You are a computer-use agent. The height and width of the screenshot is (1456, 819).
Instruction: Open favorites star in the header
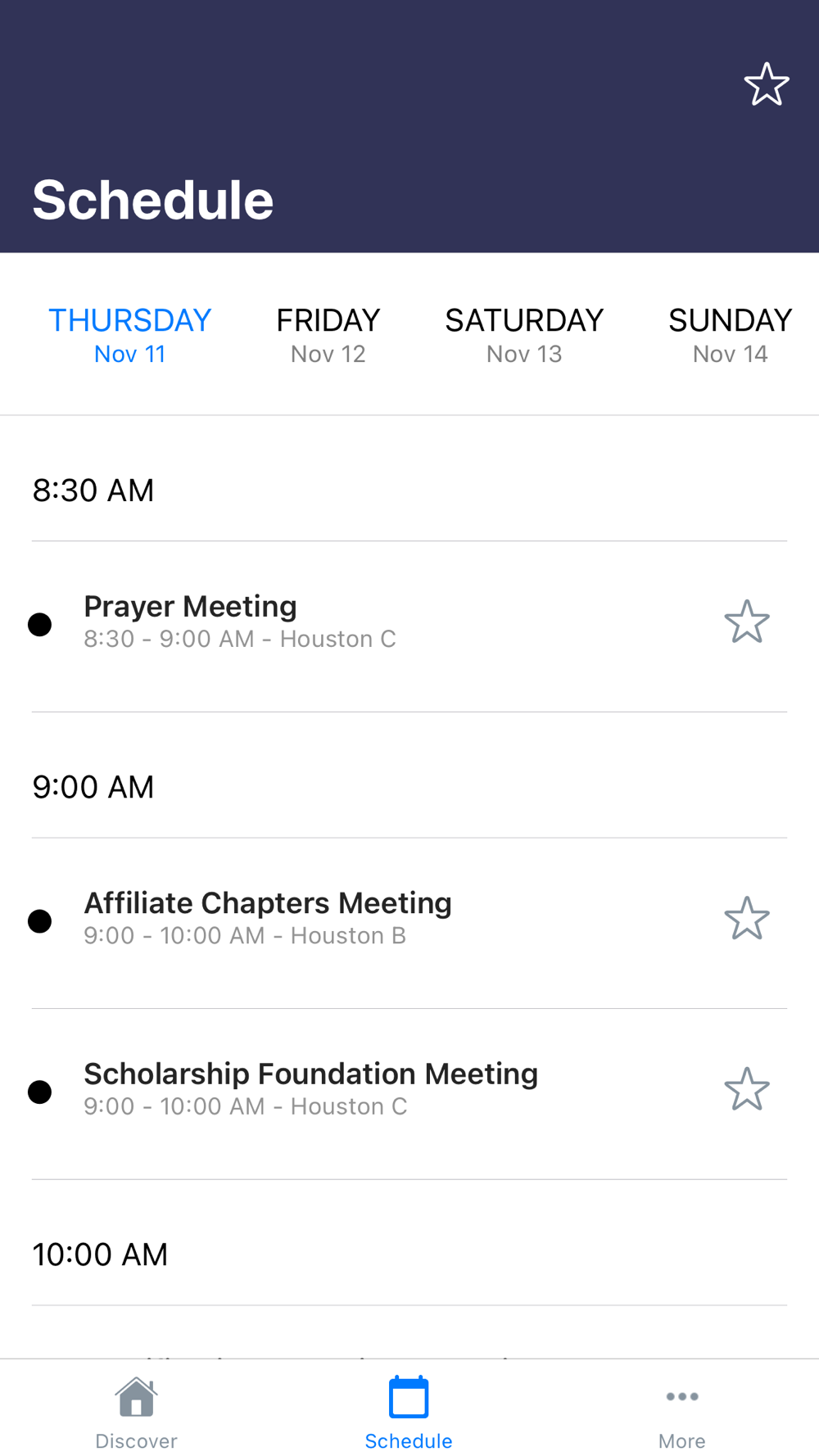click(767, 84)
